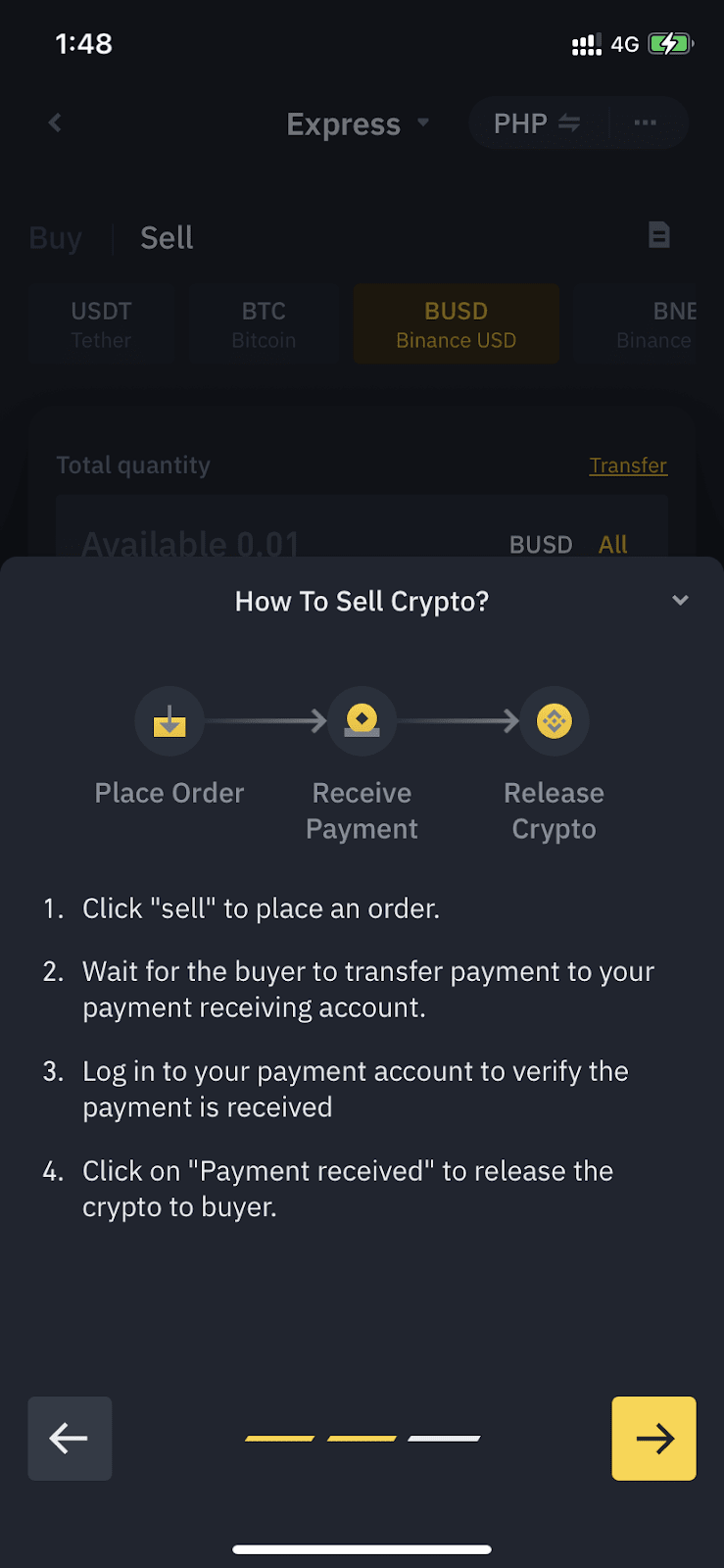
Task: Choose the USDT Tether chip
Action: (x=101, y=324)
